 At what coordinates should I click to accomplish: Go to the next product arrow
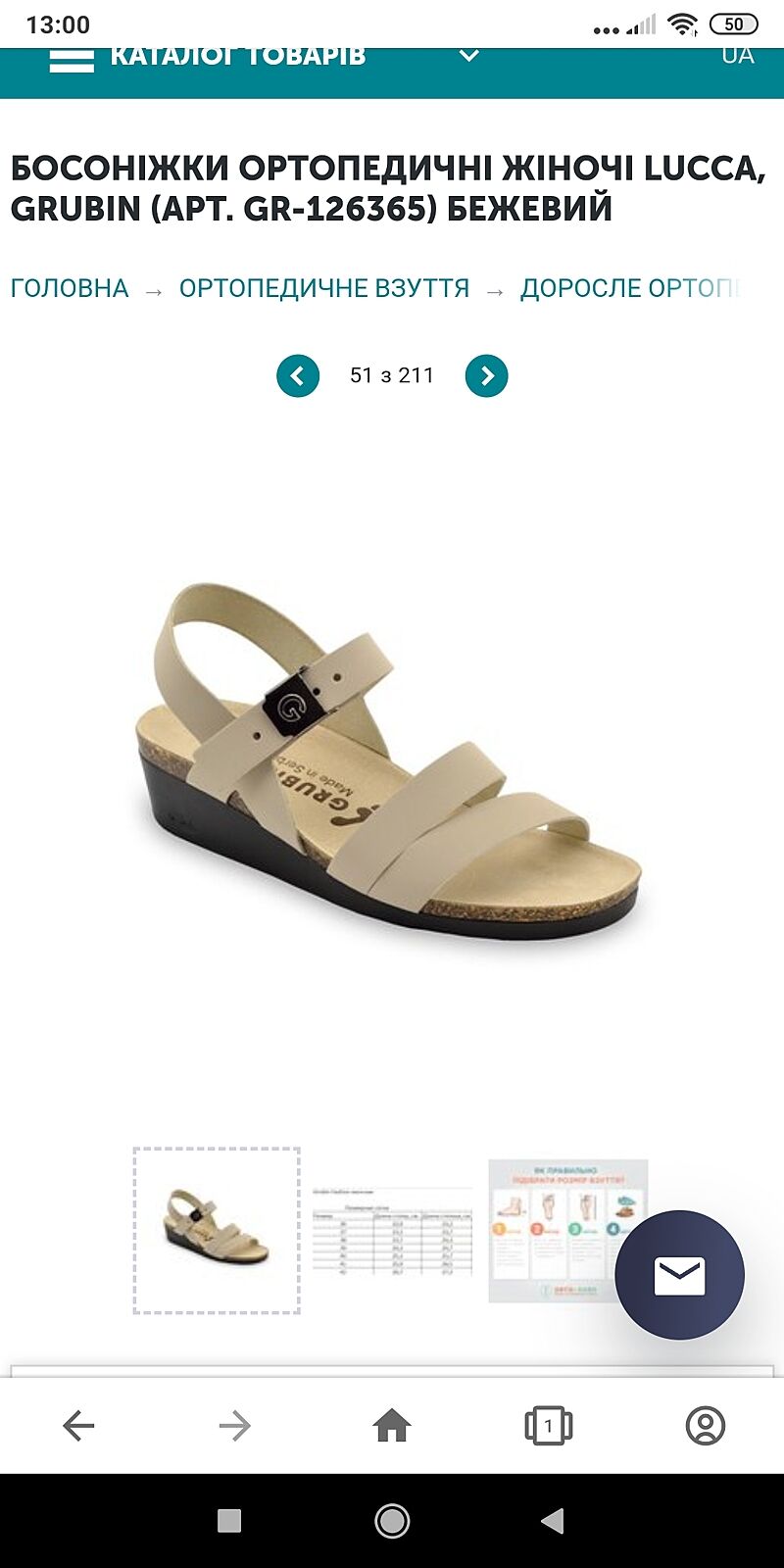[x=486, y=375]
